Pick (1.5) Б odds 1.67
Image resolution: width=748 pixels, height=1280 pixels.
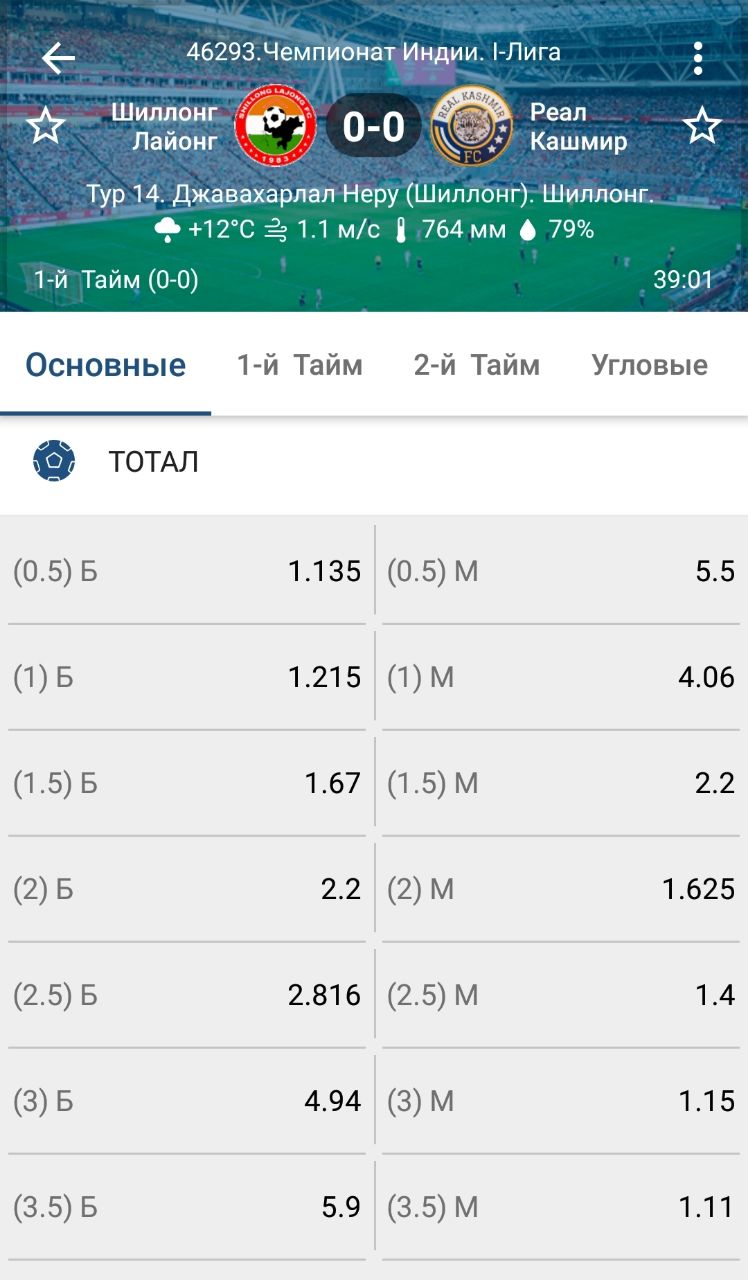[187, 783]
